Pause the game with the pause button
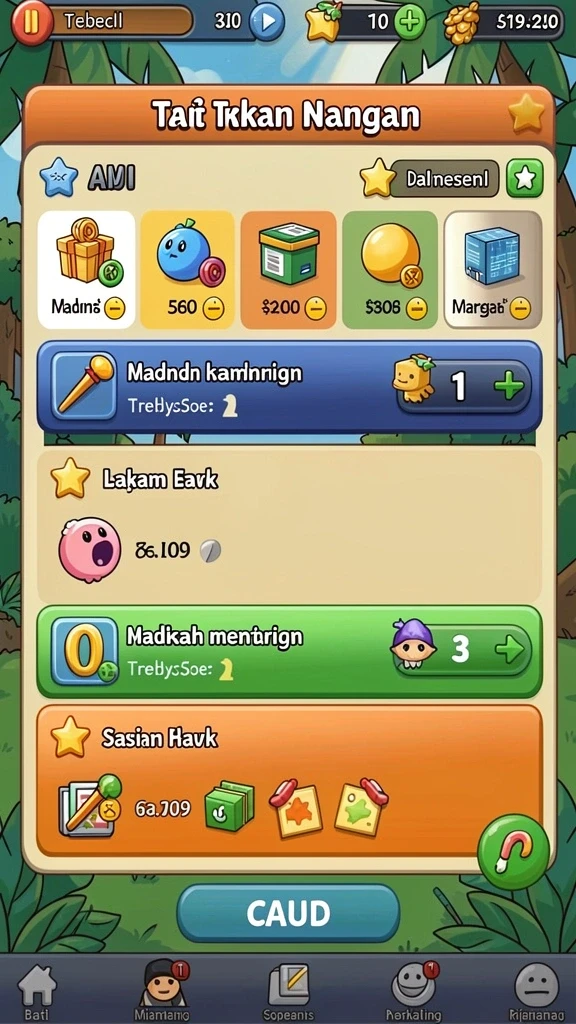The height and width of the screenshot is (1024, 576). 31,20
